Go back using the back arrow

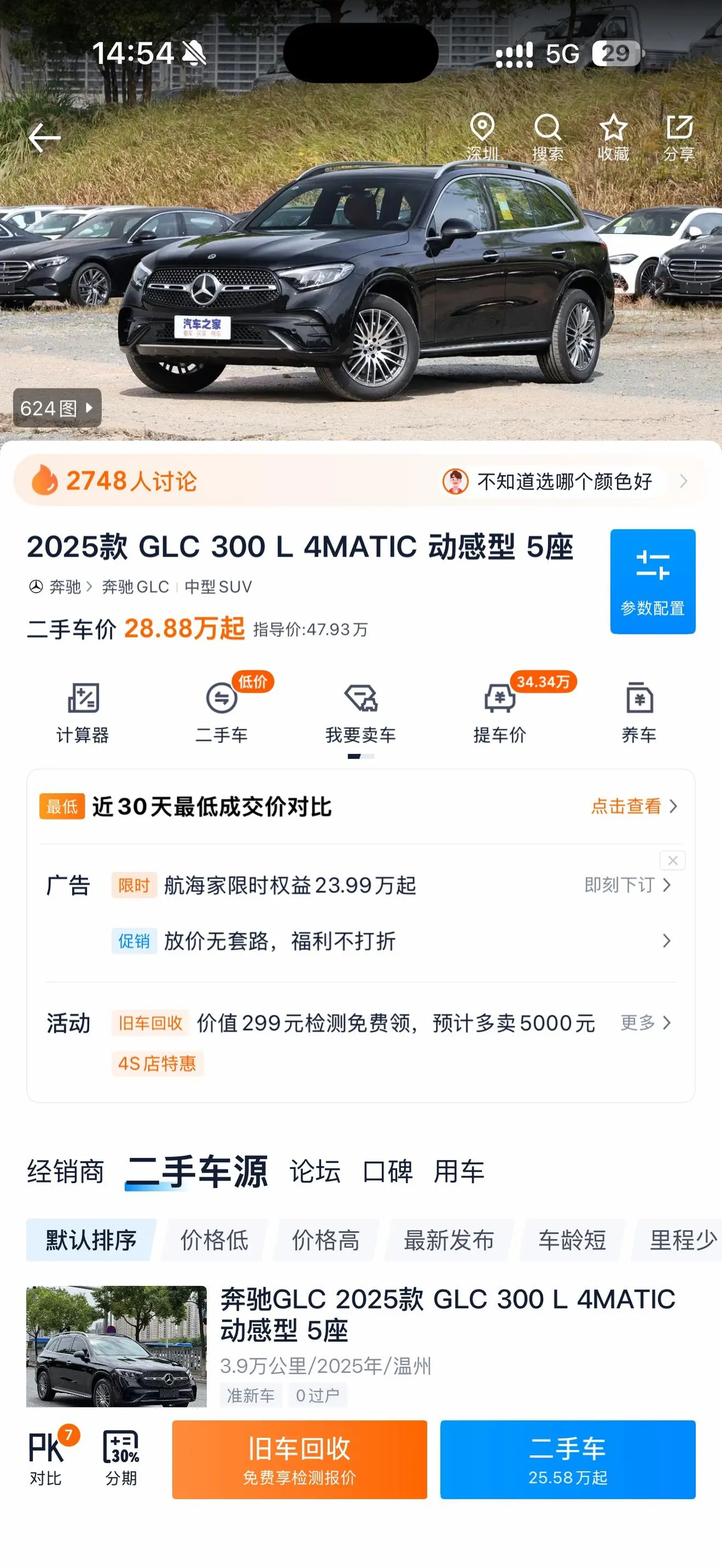point(45,137)
